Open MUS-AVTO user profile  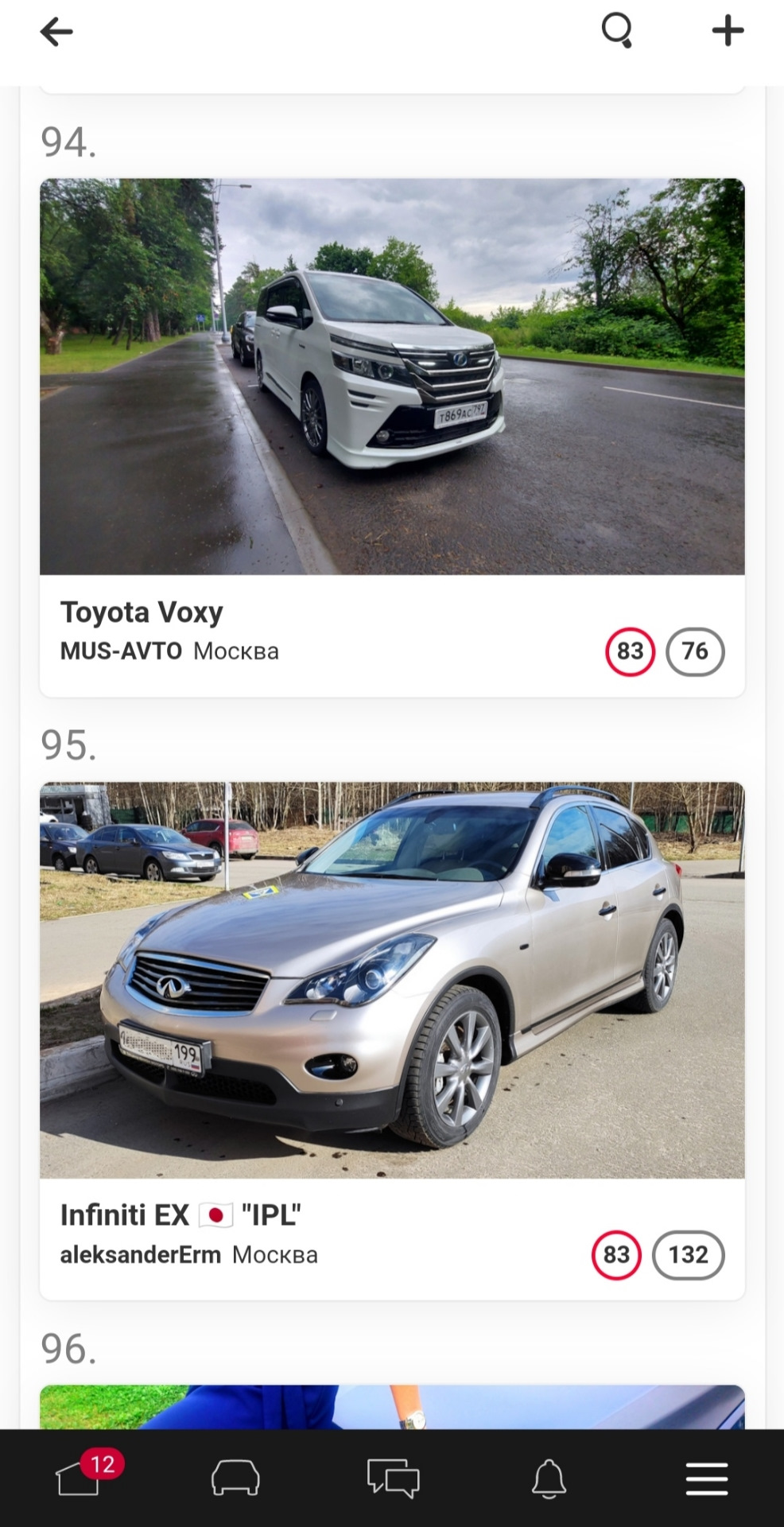coord(120,651)
